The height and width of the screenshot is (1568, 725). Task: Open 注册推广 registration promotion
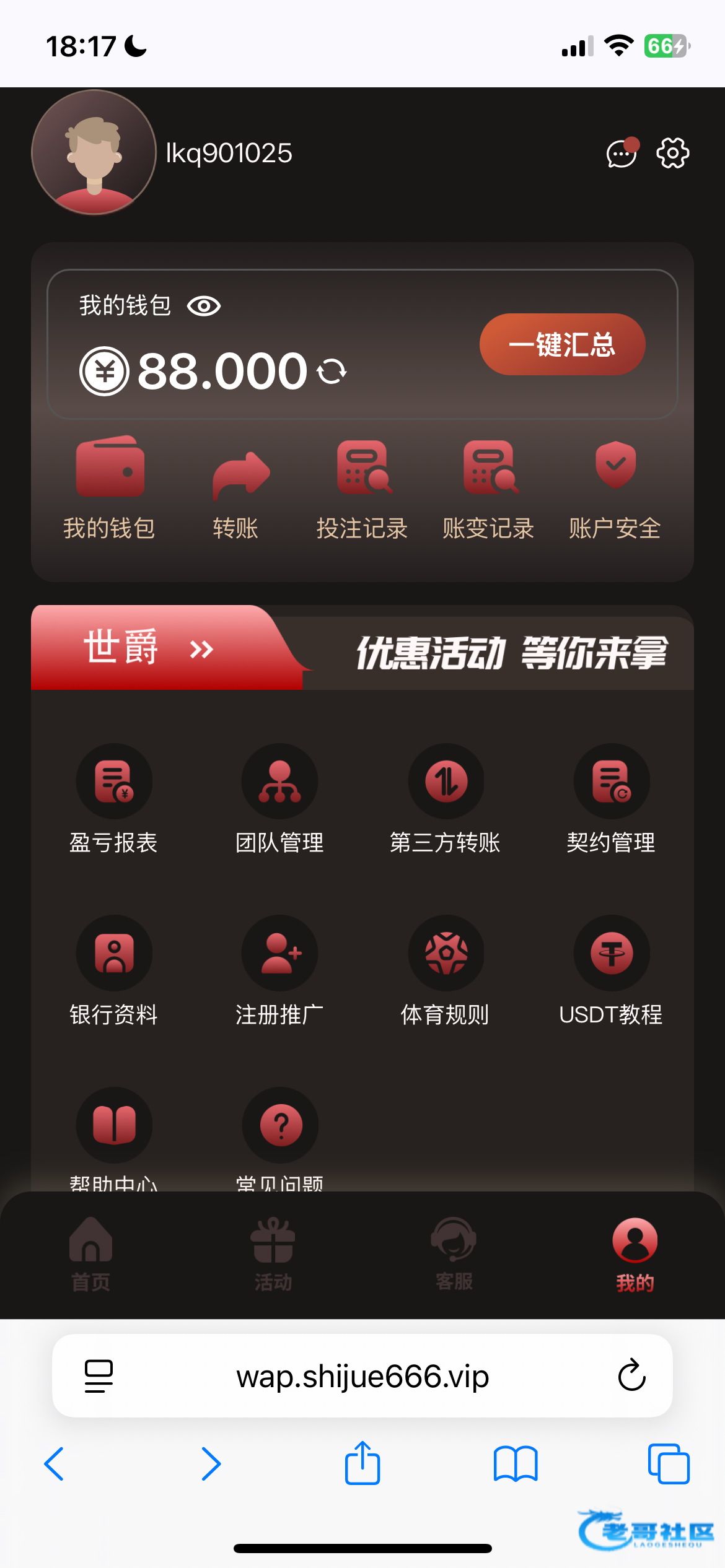279,971
